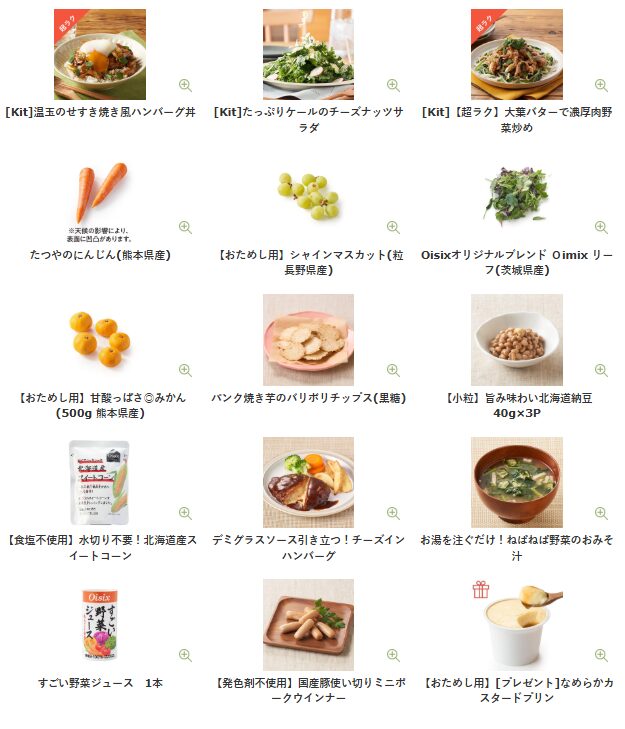This screenshot has width=625, height=729.
Task: Enlarge the 旨み味わい北海道納豆 picture
Action: pos(601,370)
